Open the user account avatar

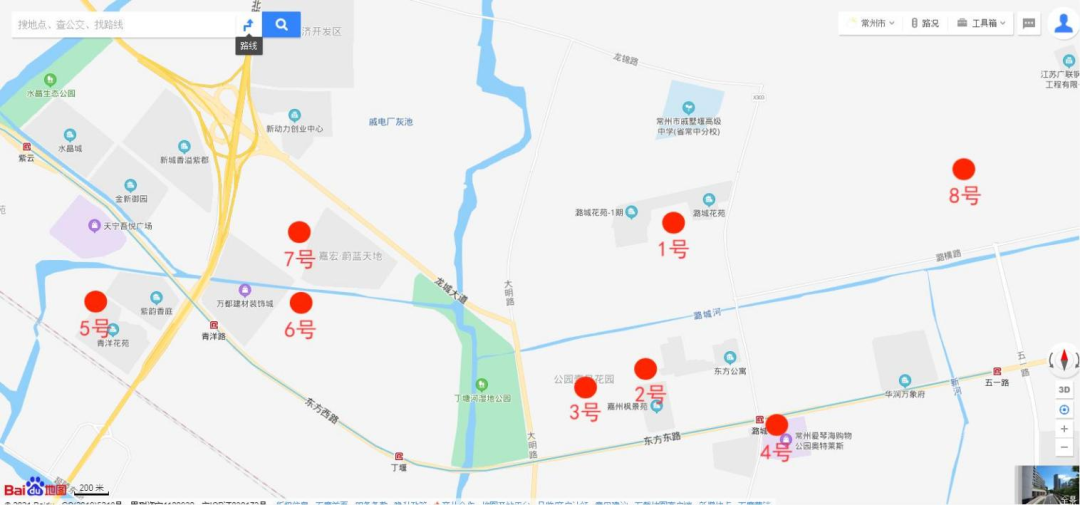(1063, 24)
